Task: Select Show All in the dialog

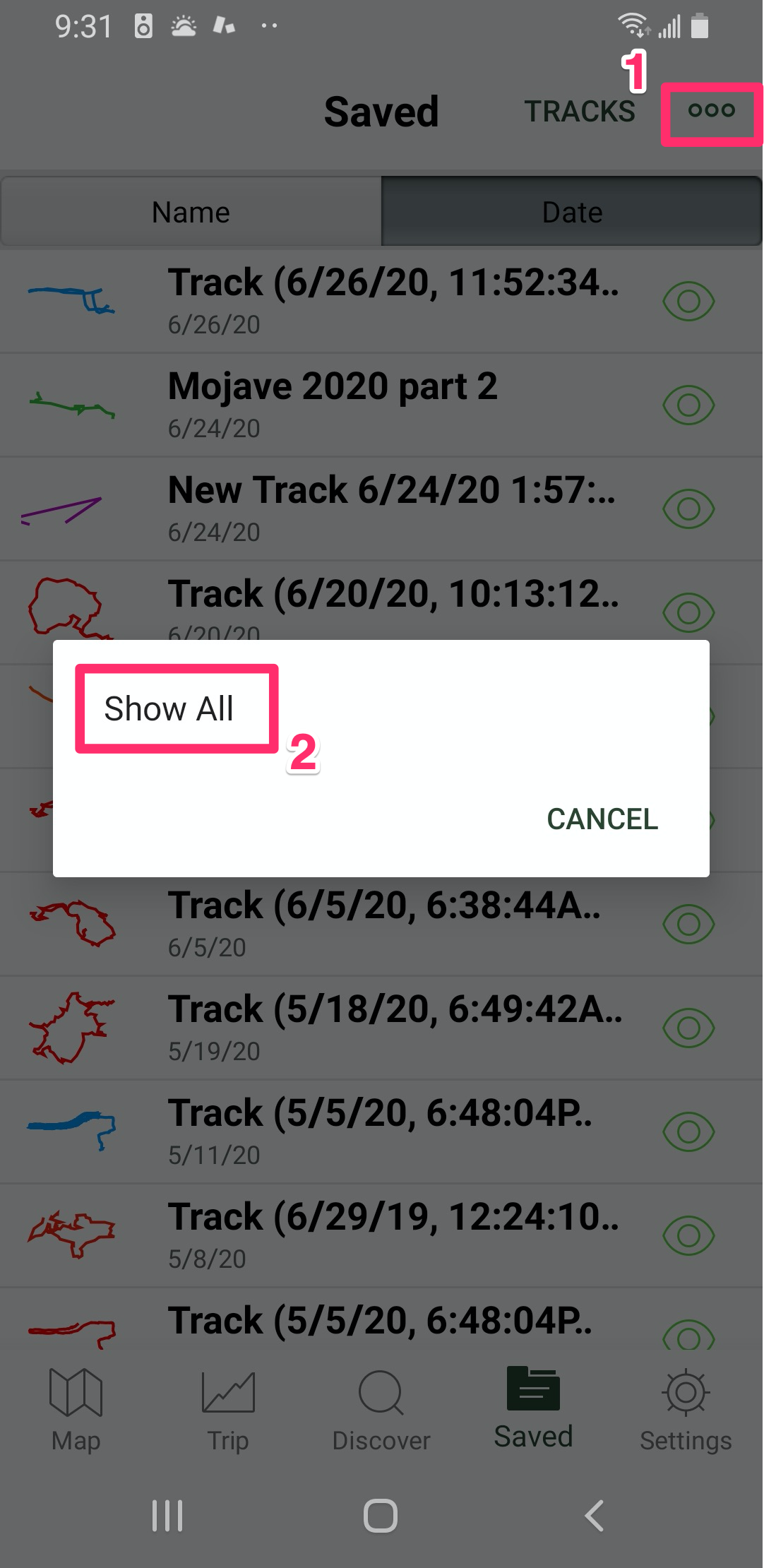Action: click(x=169, y=708)
